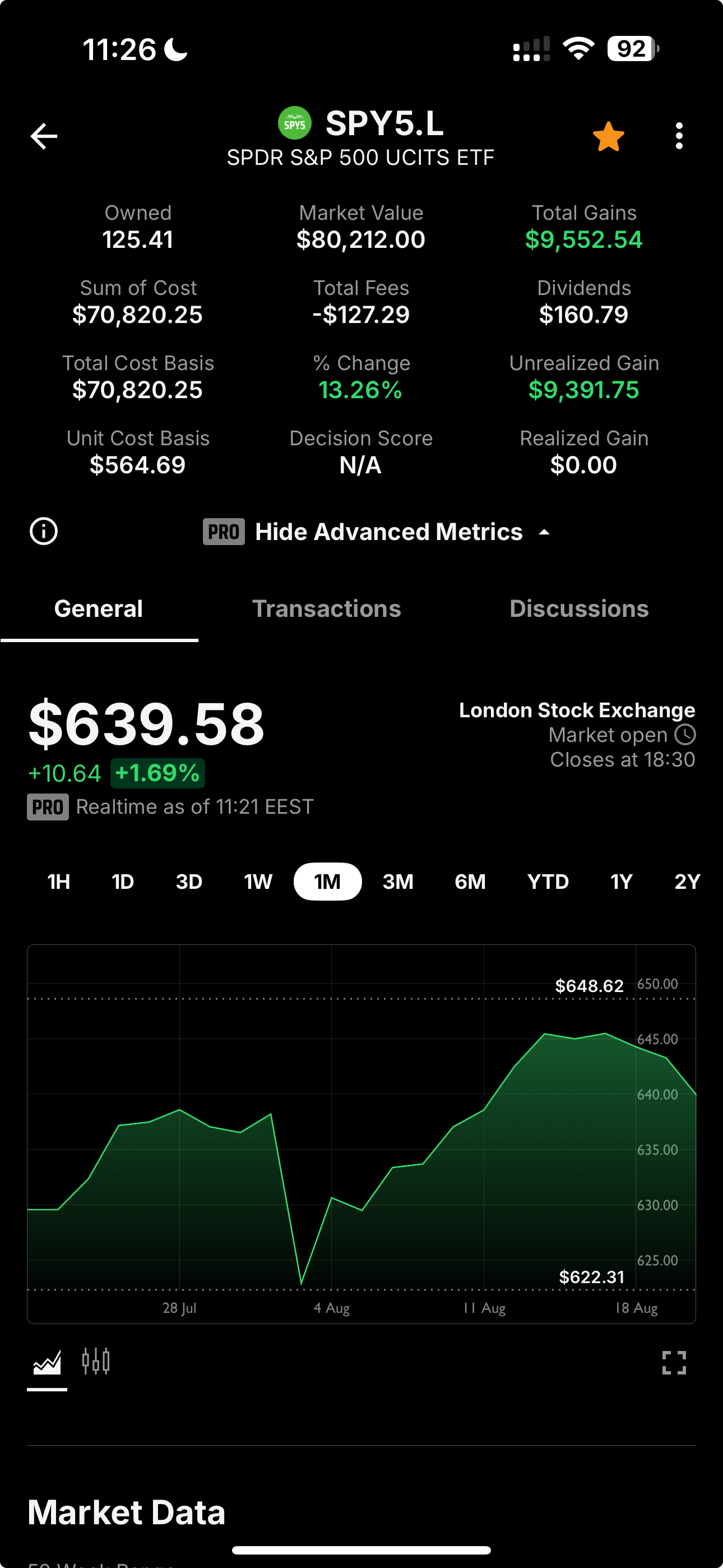Select the 1D chart range

click(x=123, y=882)
